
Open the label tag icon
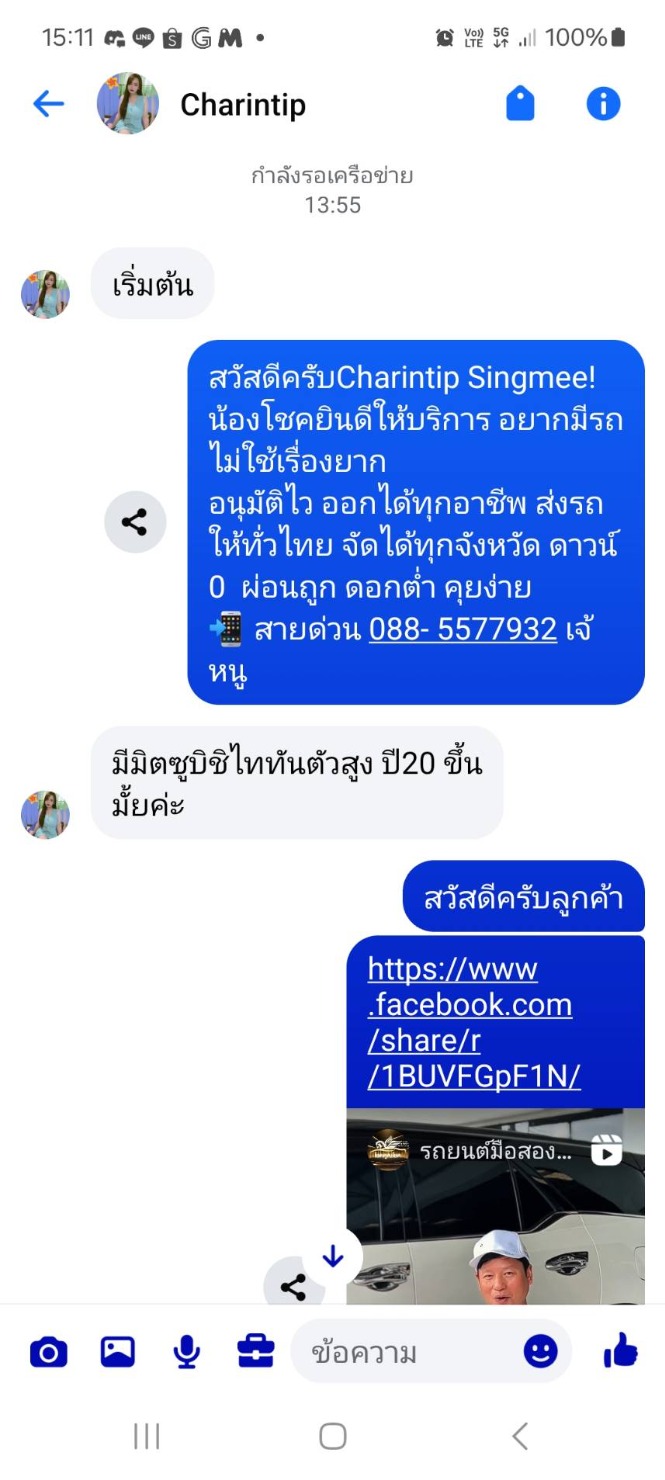click(520, 104)
